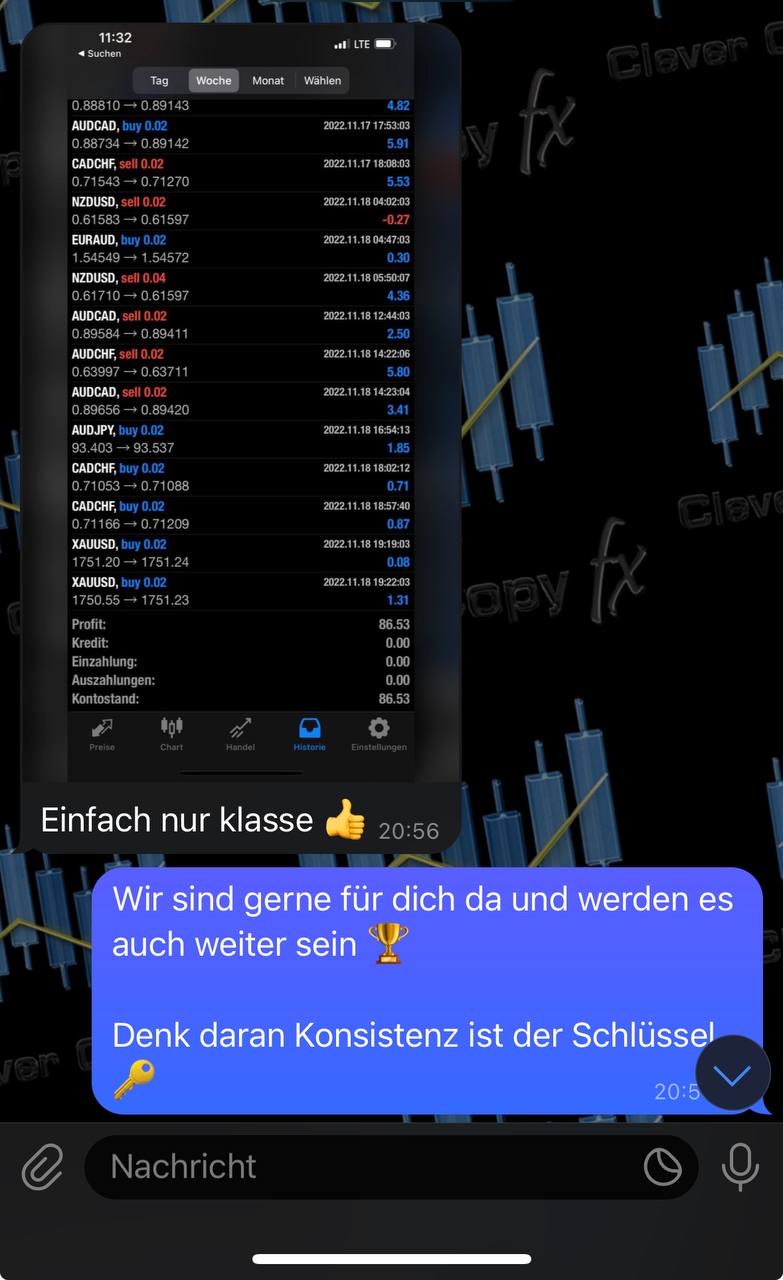Jump to the latest messages
The image size is (783, 1280).
coord(732,1075)
